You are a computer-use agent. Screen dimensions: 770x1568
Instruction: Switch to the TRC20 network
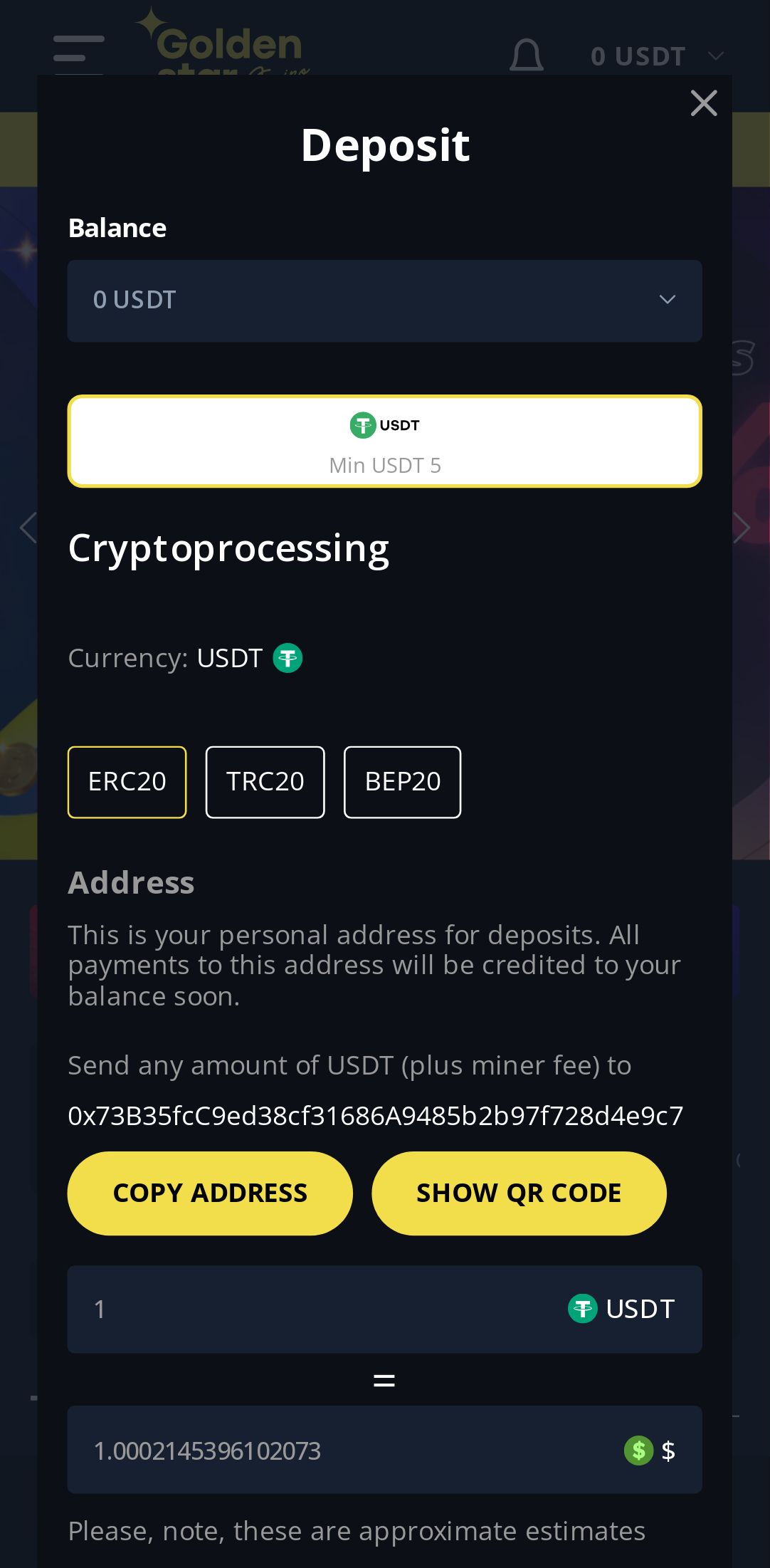coord(265,782)
